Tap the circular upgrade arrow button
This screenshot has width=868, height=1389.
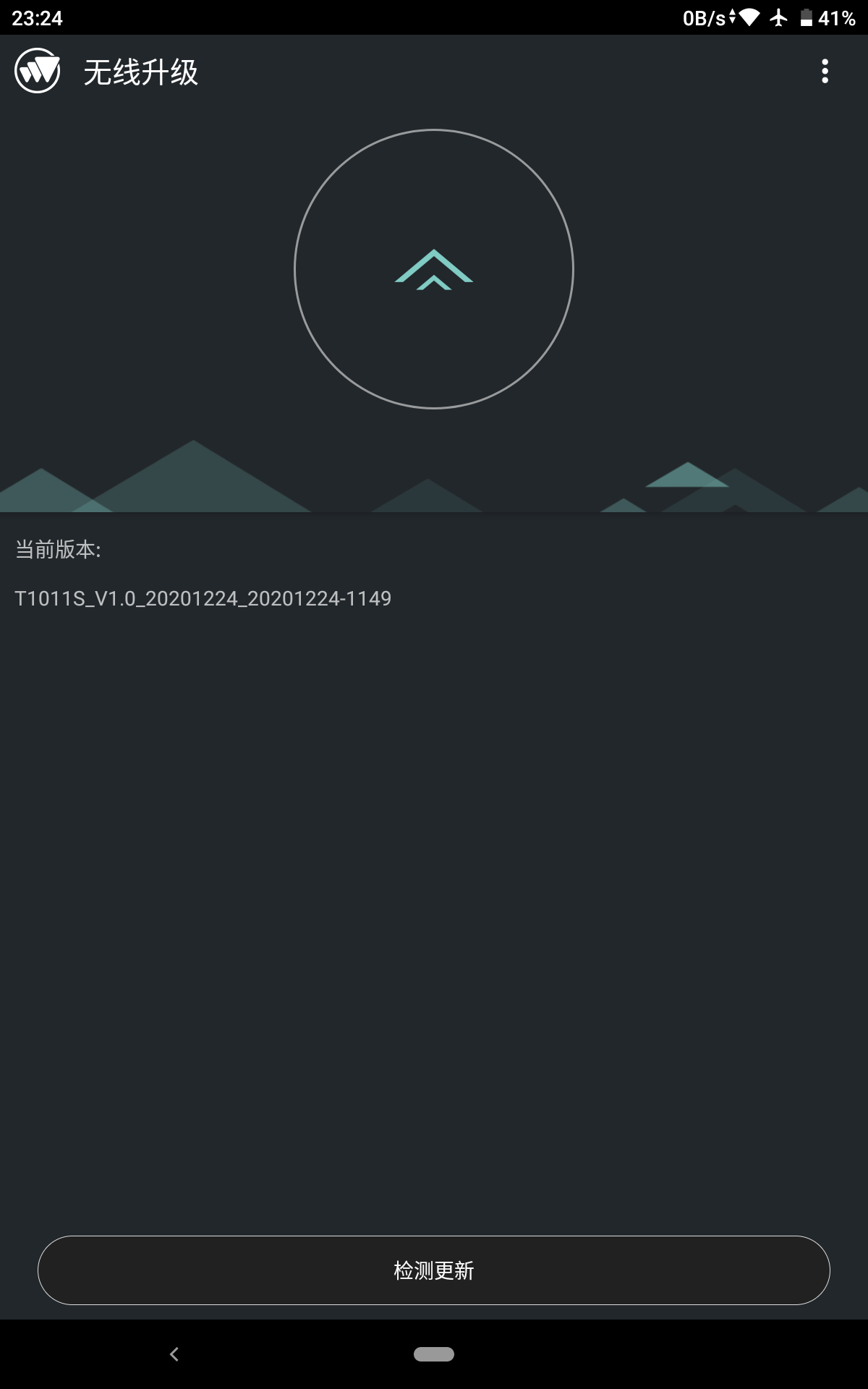(434, 269)
